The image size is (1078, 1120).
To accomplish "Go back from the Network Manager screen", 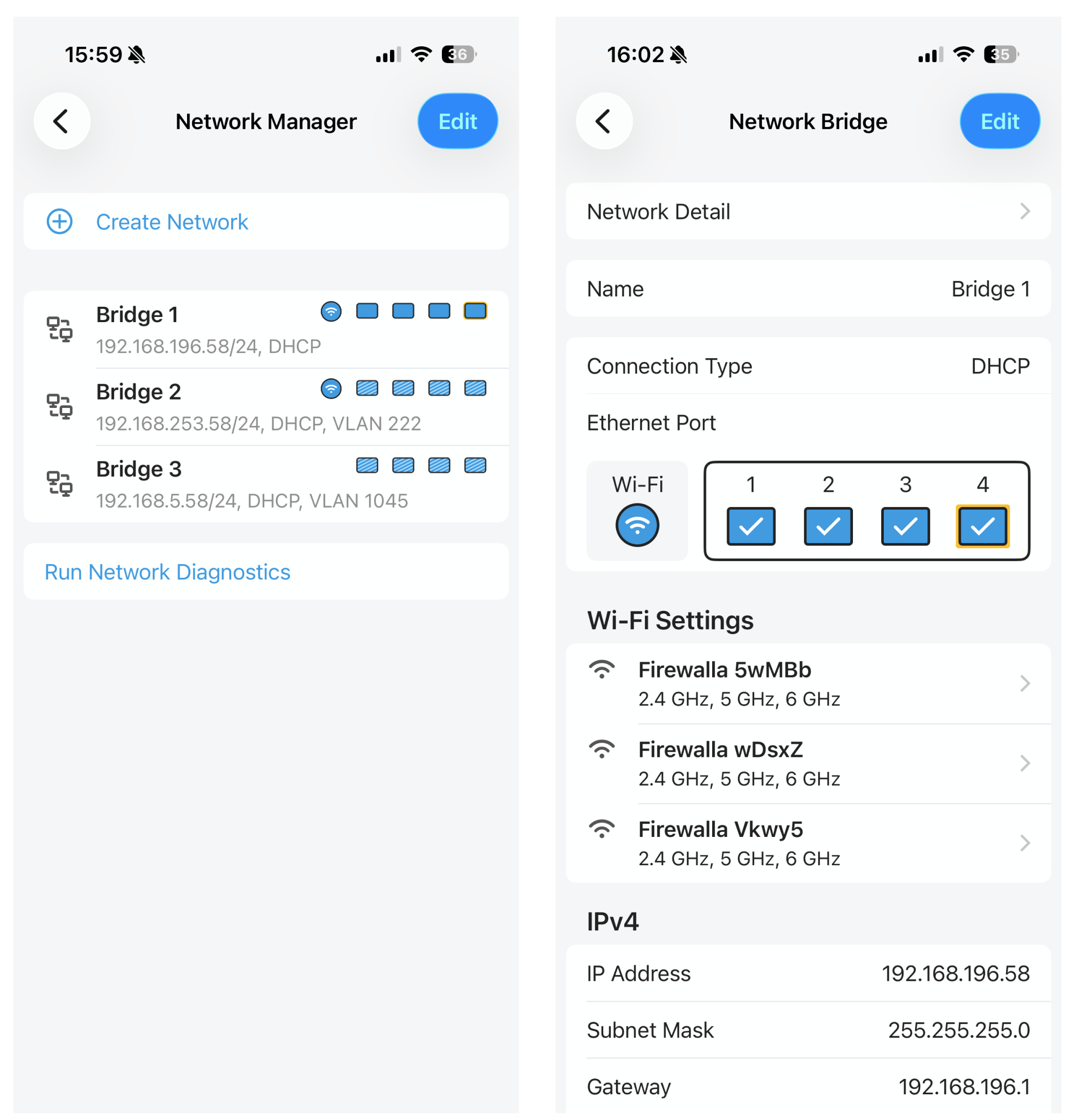I will click(x=62, y=121).
